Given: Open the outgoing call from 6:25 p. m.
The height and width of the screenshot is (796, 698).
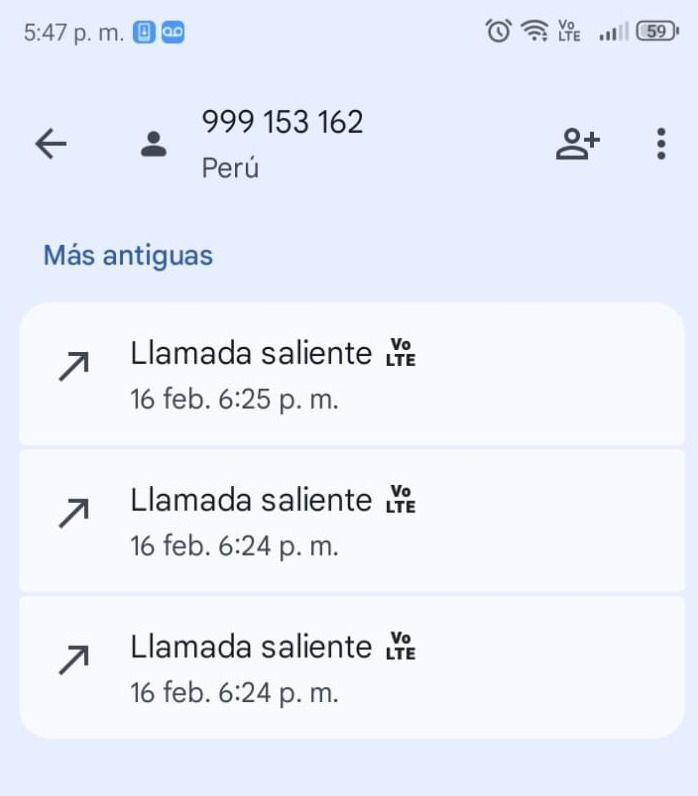Looking at the screenshot, I should [x=350, y=374].
